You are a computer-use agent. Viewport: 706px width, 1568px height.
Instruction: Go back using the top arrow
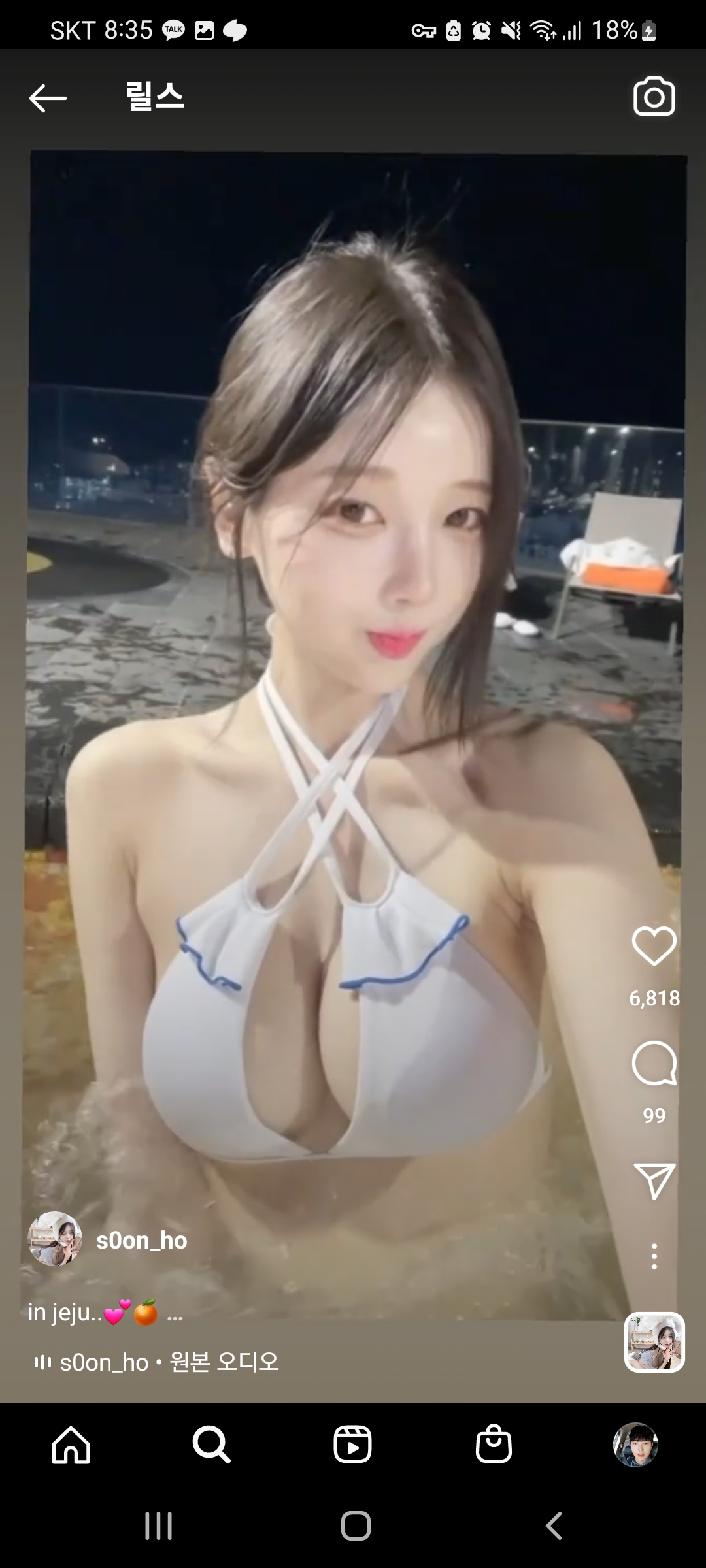48,99
